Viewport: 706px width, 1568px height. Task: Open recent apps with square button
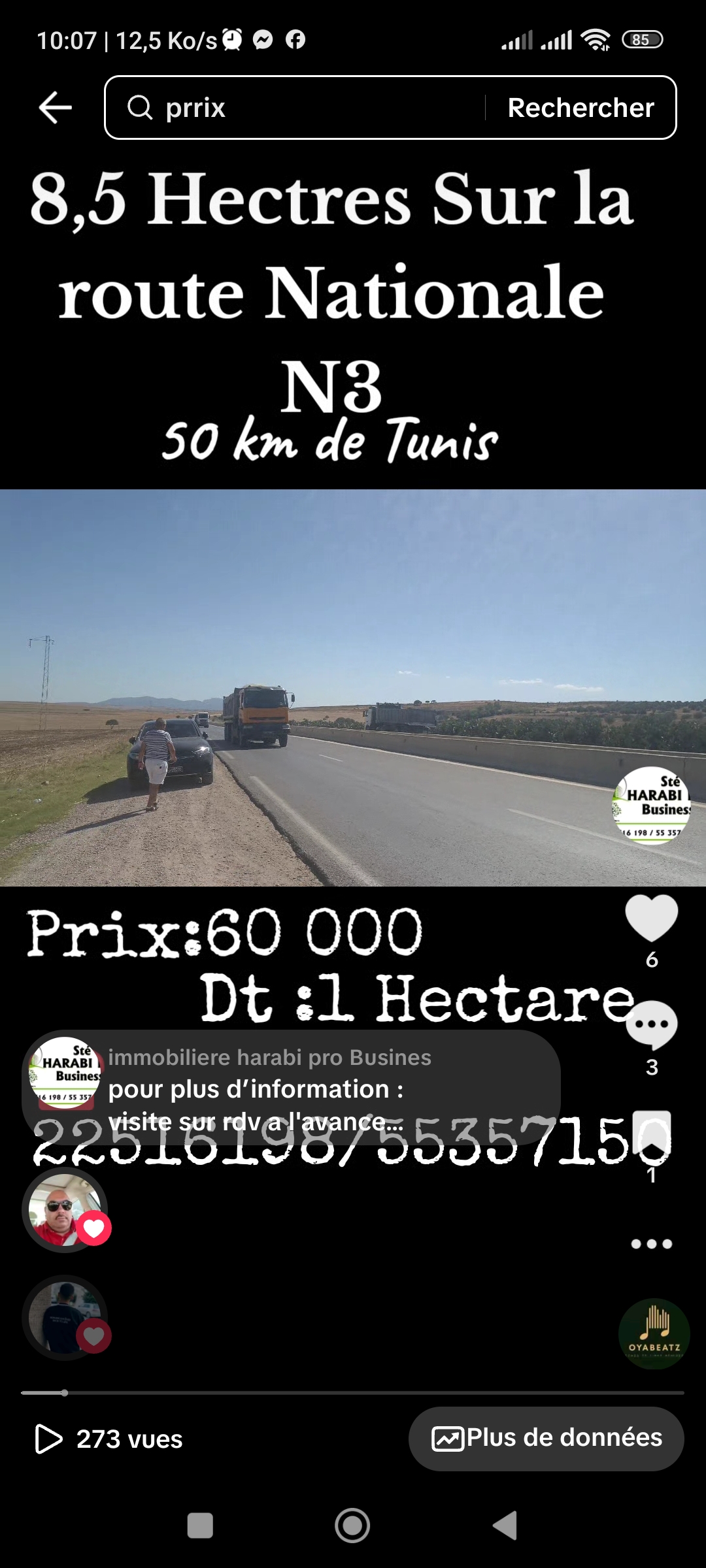[200, 1526]
